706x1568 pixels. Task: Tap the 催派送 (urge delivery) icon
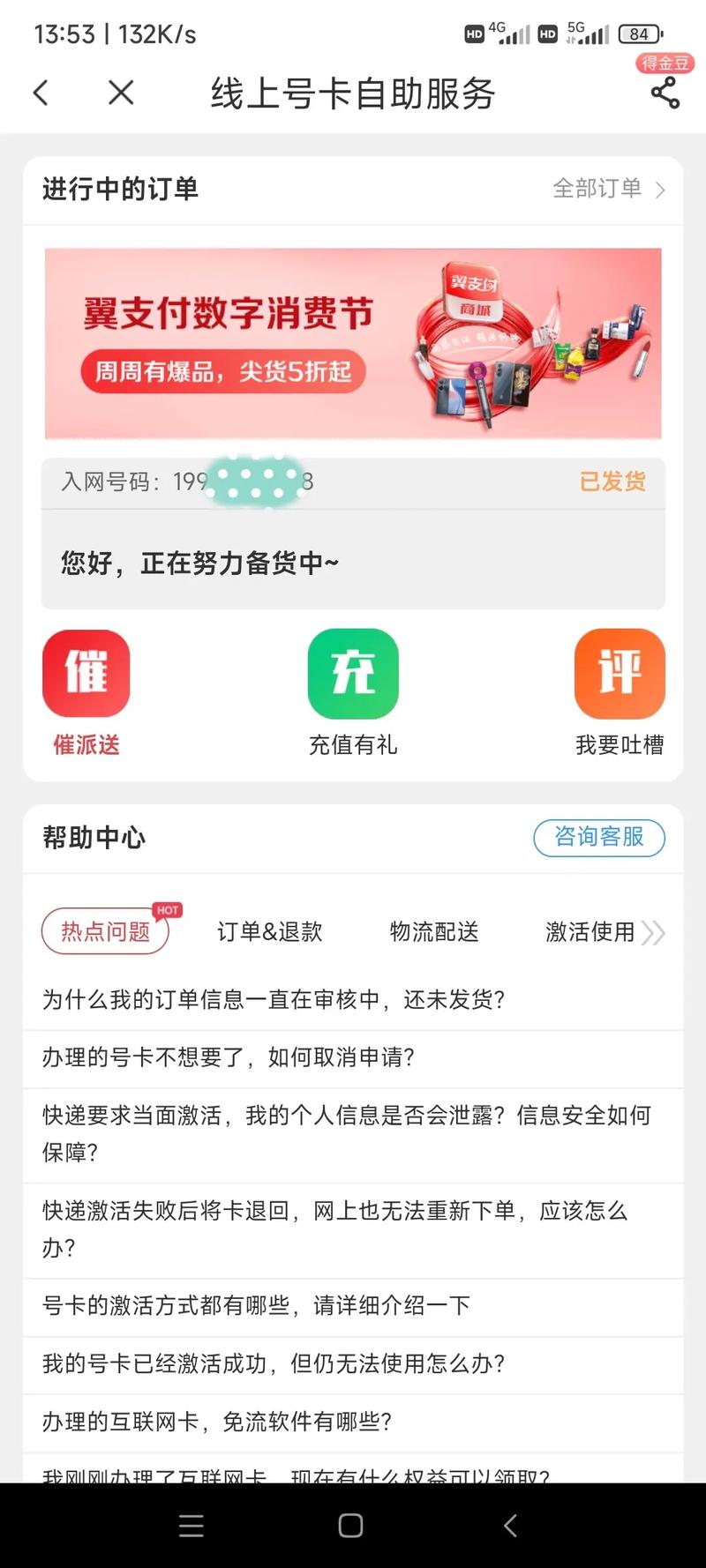(86, 673)
